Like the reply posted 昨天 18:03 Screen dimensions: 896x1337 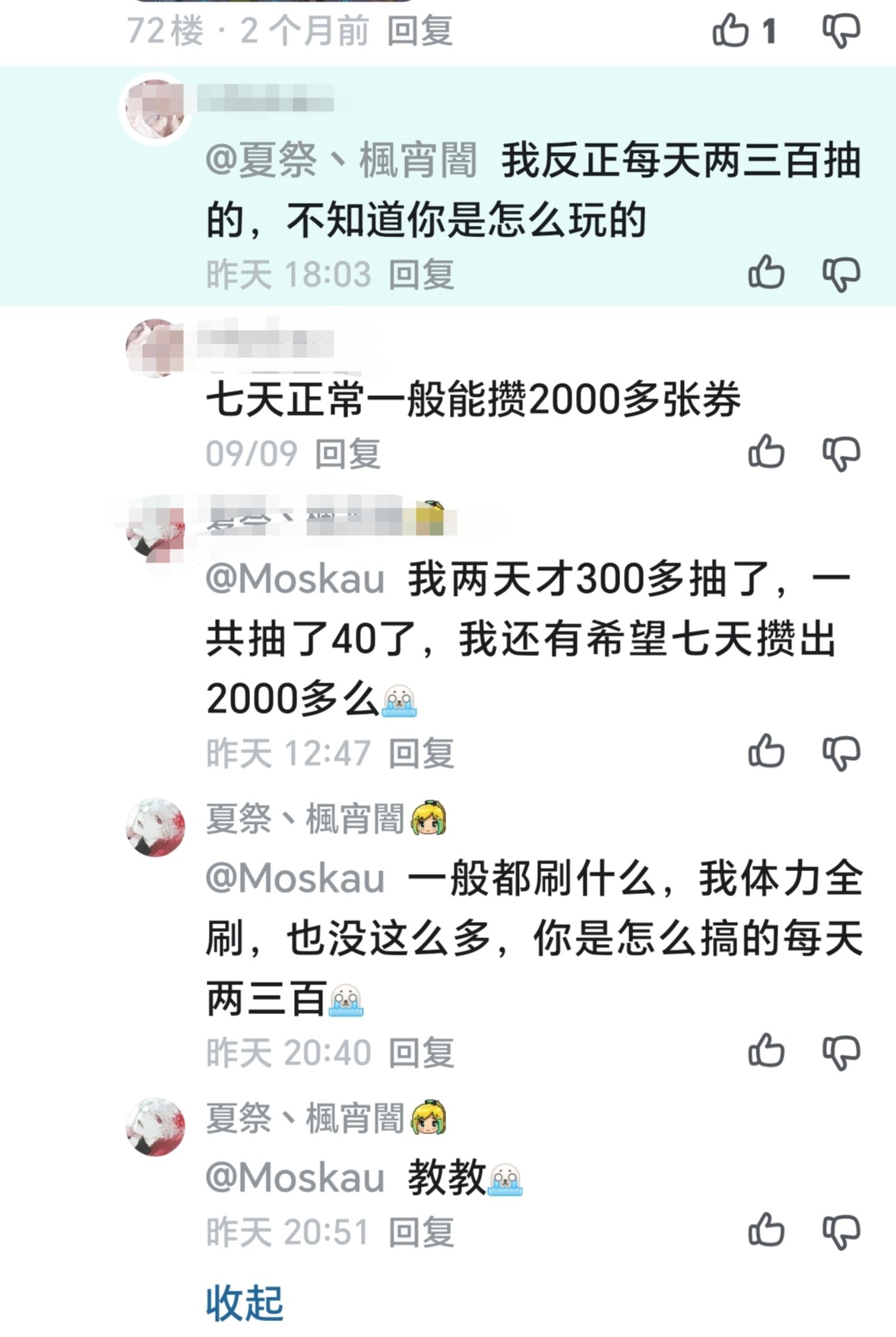click(766, 273)
